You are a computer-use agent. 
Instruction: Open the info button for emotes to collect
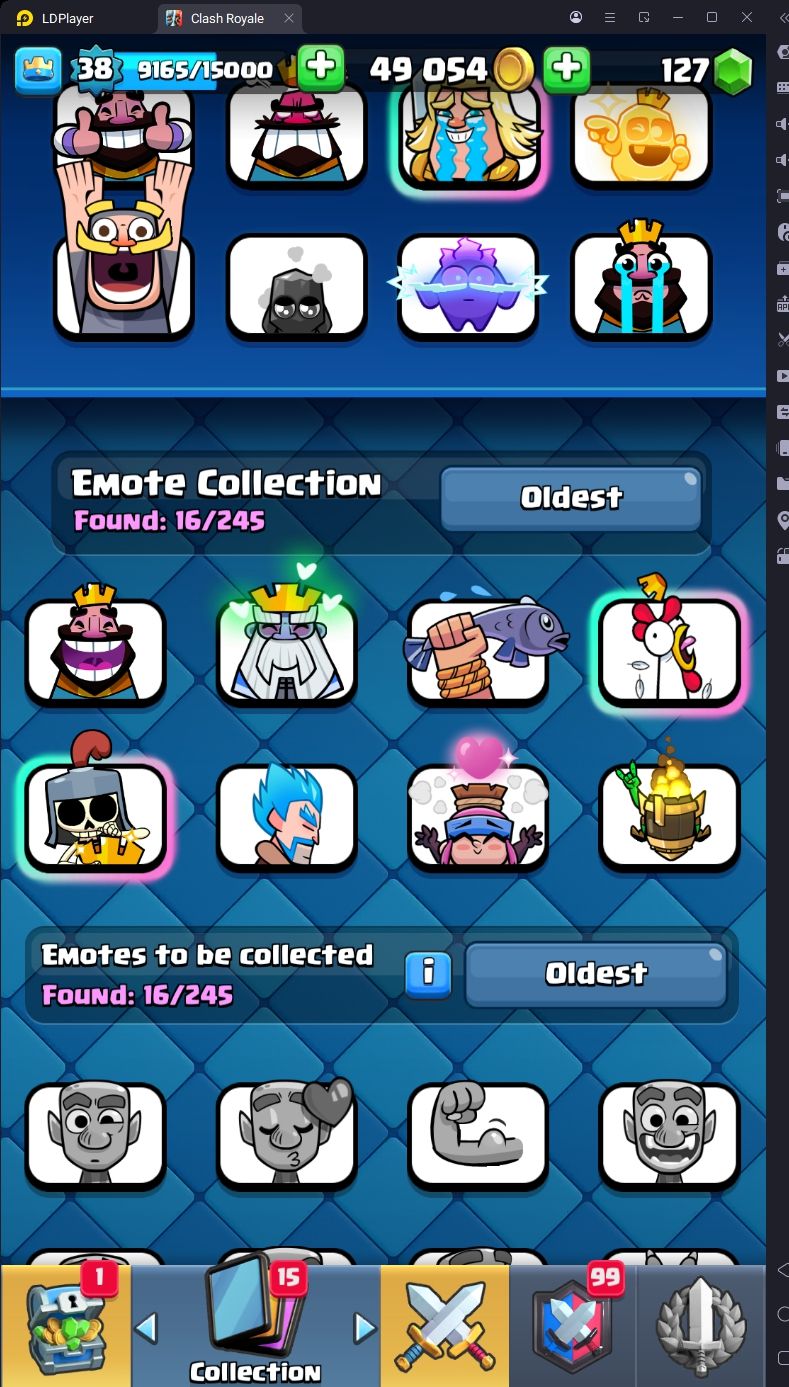pyautogui.click(x=428, y=973)
